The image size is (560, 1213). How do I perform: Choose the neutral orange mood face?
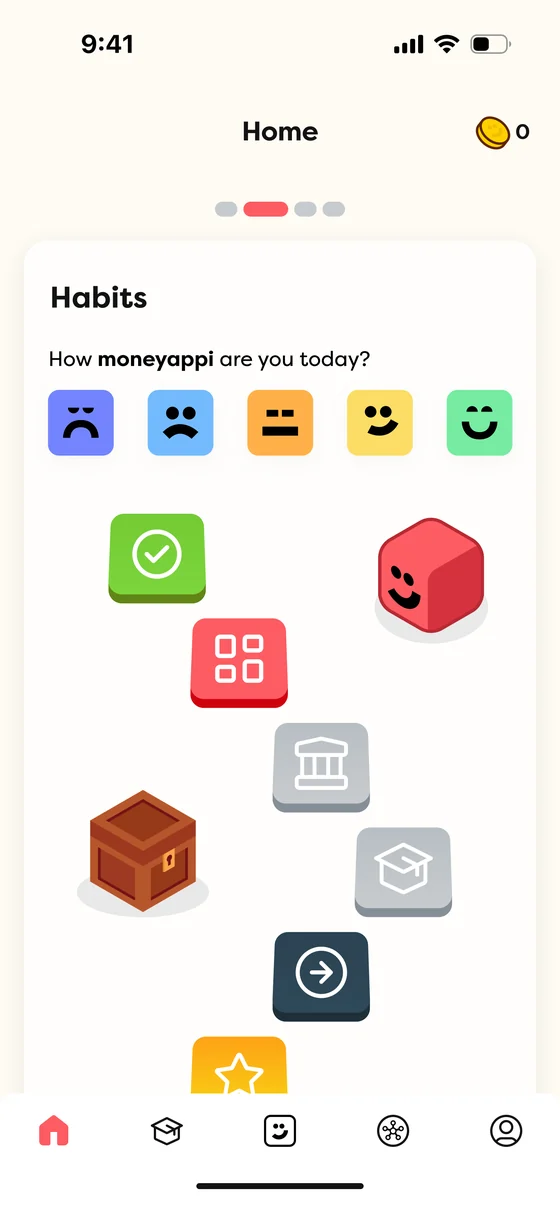pyautogui.click(x=280, y=423)
